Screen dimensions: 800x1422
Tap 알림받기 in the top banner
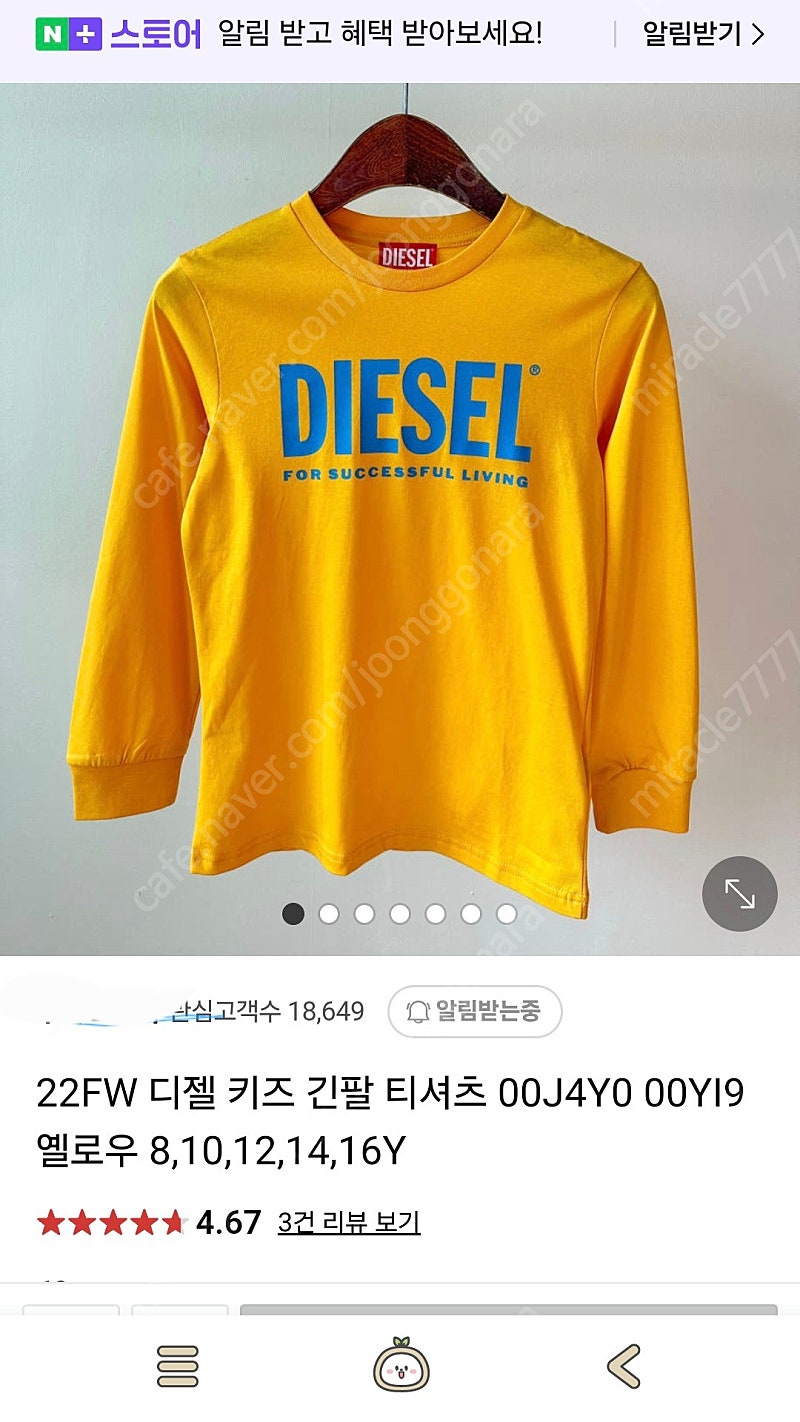(x=702, y=35)
